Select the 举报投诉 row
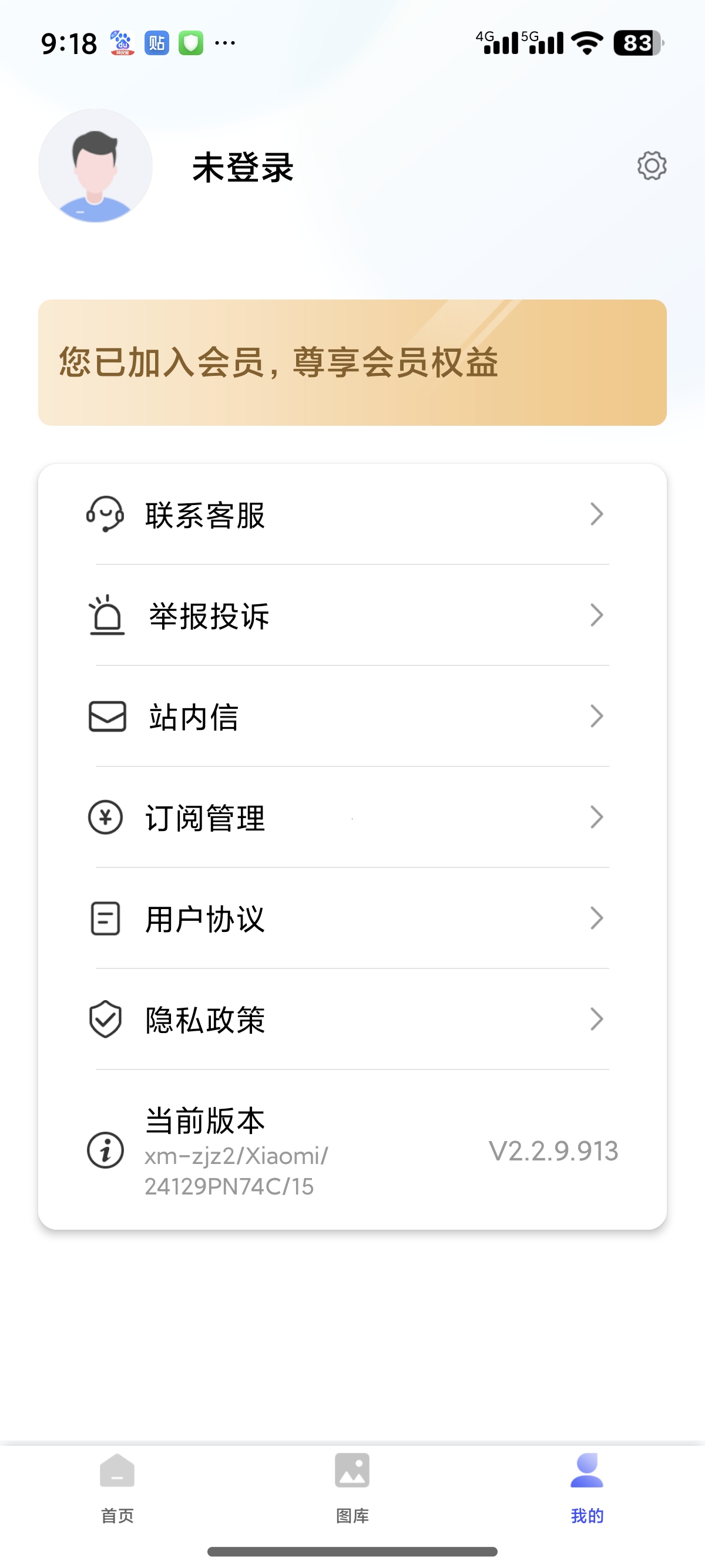 pos(352,615)
